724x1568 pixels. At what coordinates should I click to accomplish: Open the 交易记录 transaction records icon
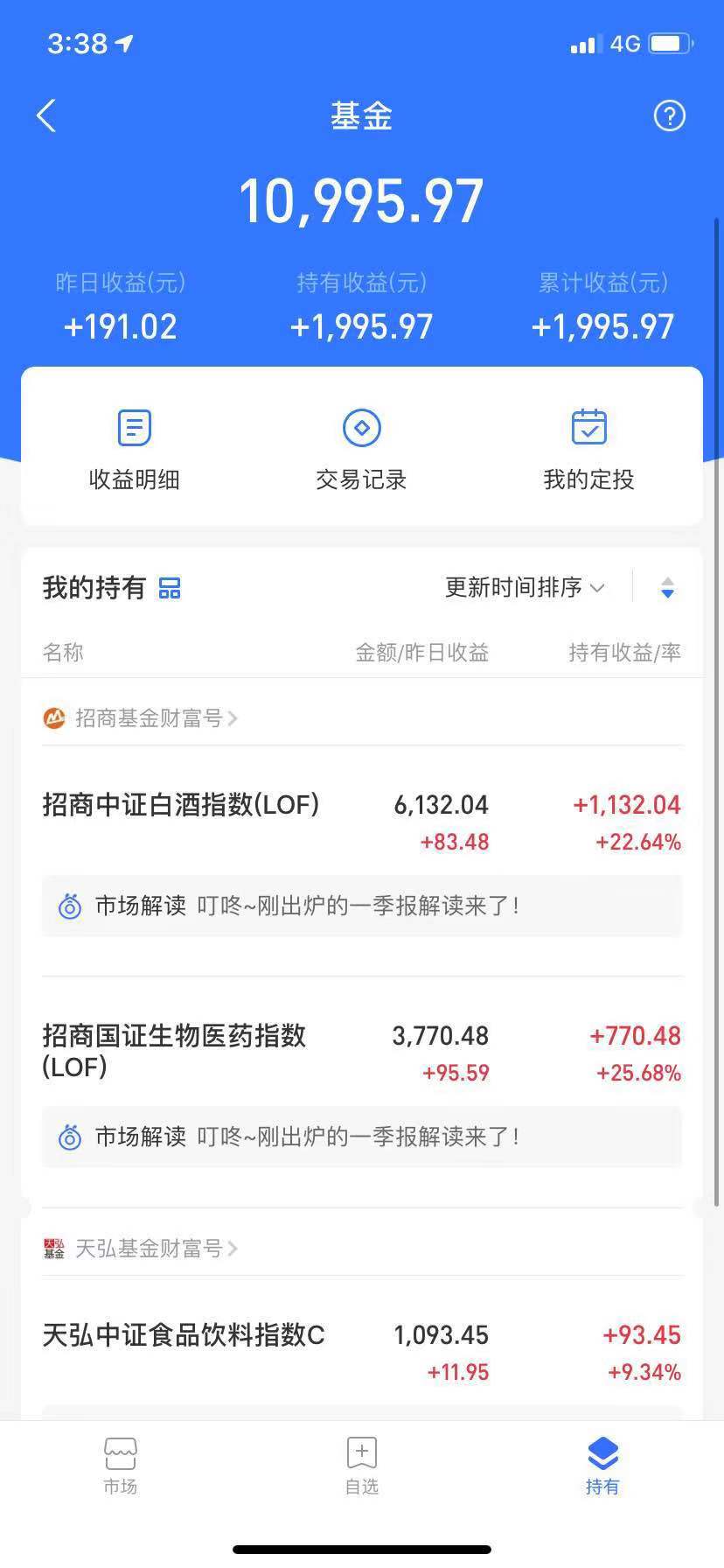pos(361,427)
